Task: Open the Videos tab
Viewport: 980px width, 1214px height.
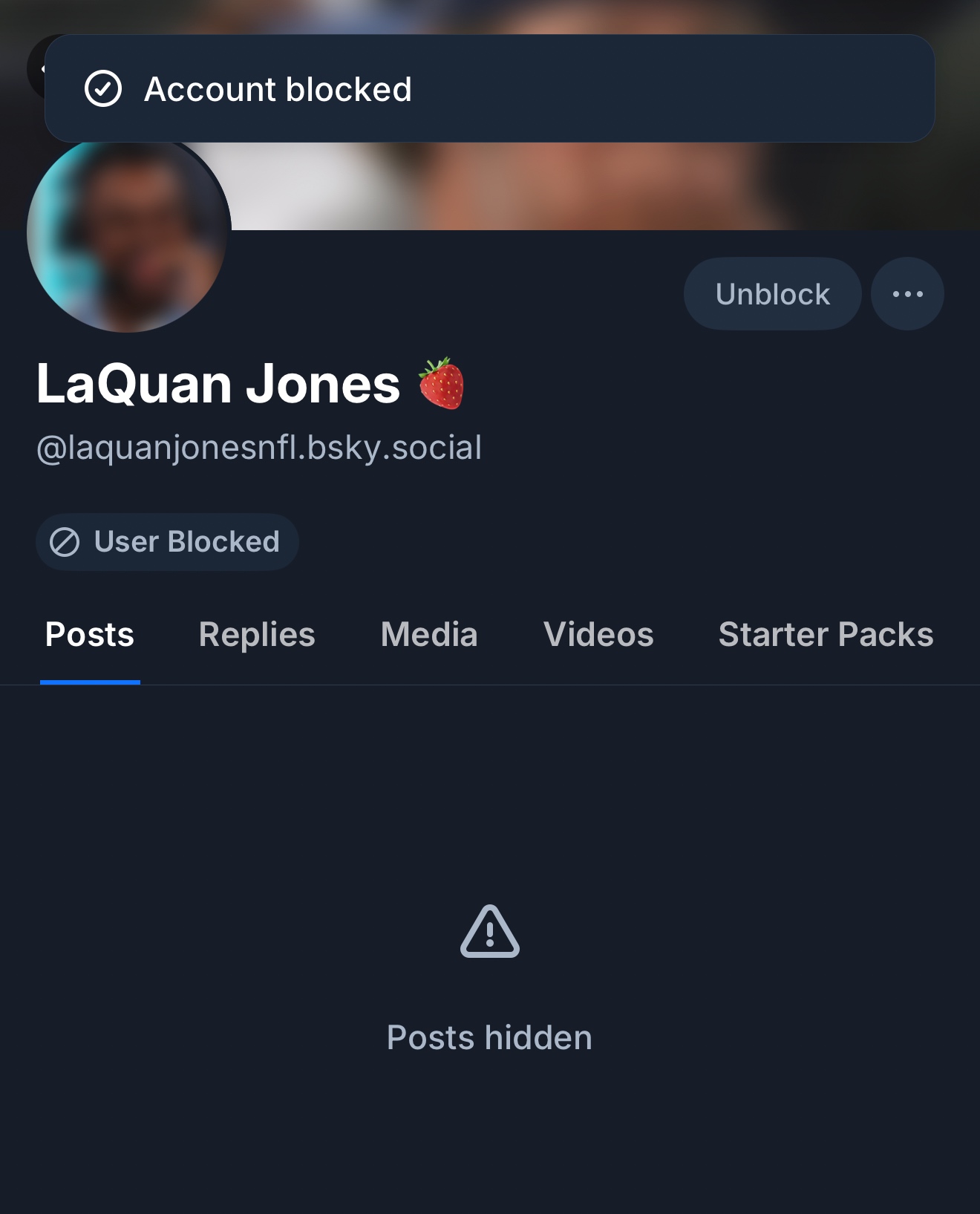Action: coord(598,635)
